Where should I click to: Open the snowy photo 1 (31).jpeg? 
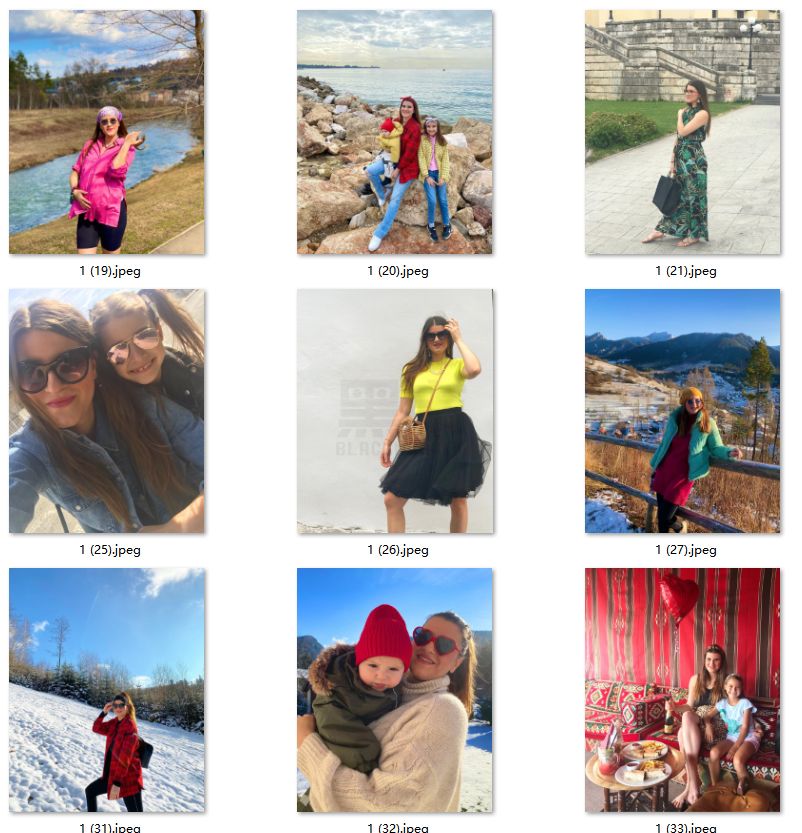coord(106,690)
